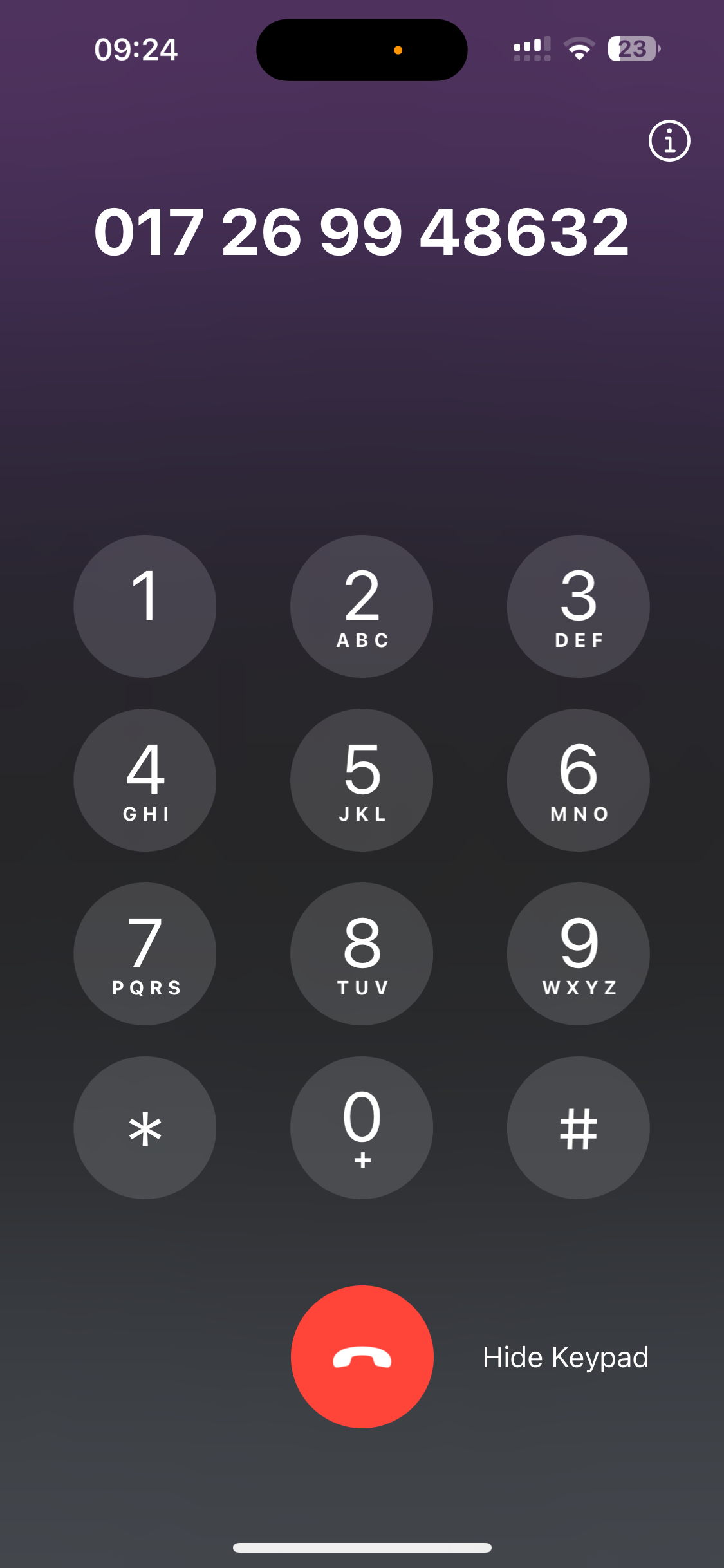Dial digit 1 on the keypad
Screen dimensions: 724x1568
(x=145, y=606)
